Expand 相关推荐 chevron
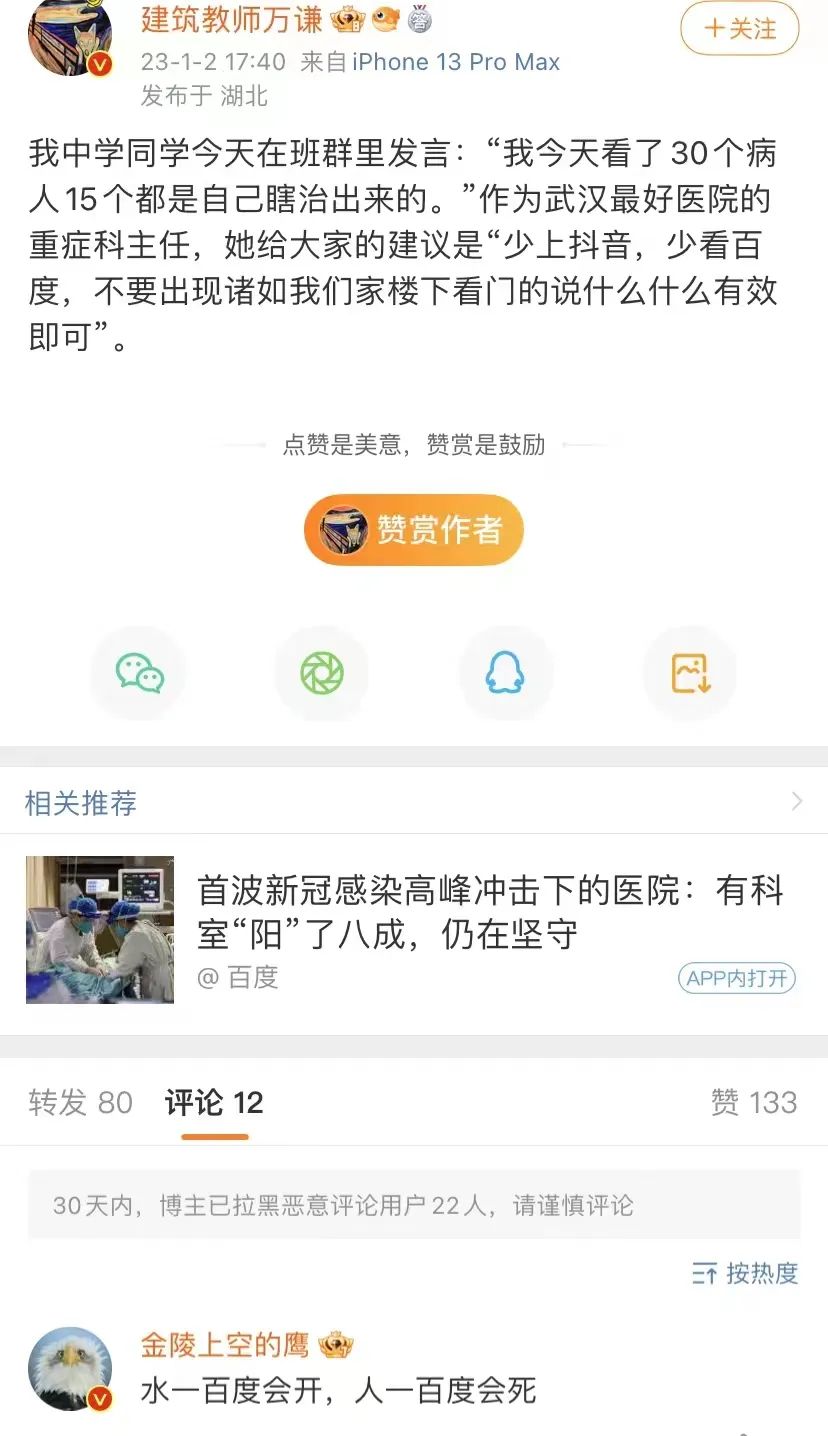 coord(796,801)
